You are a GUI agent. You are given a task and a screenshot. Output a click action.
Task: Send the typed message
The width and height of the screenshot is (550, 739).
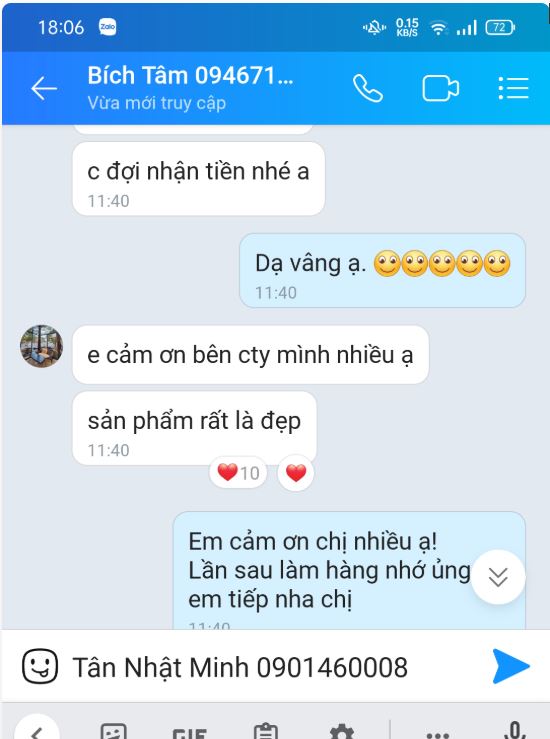510,666
